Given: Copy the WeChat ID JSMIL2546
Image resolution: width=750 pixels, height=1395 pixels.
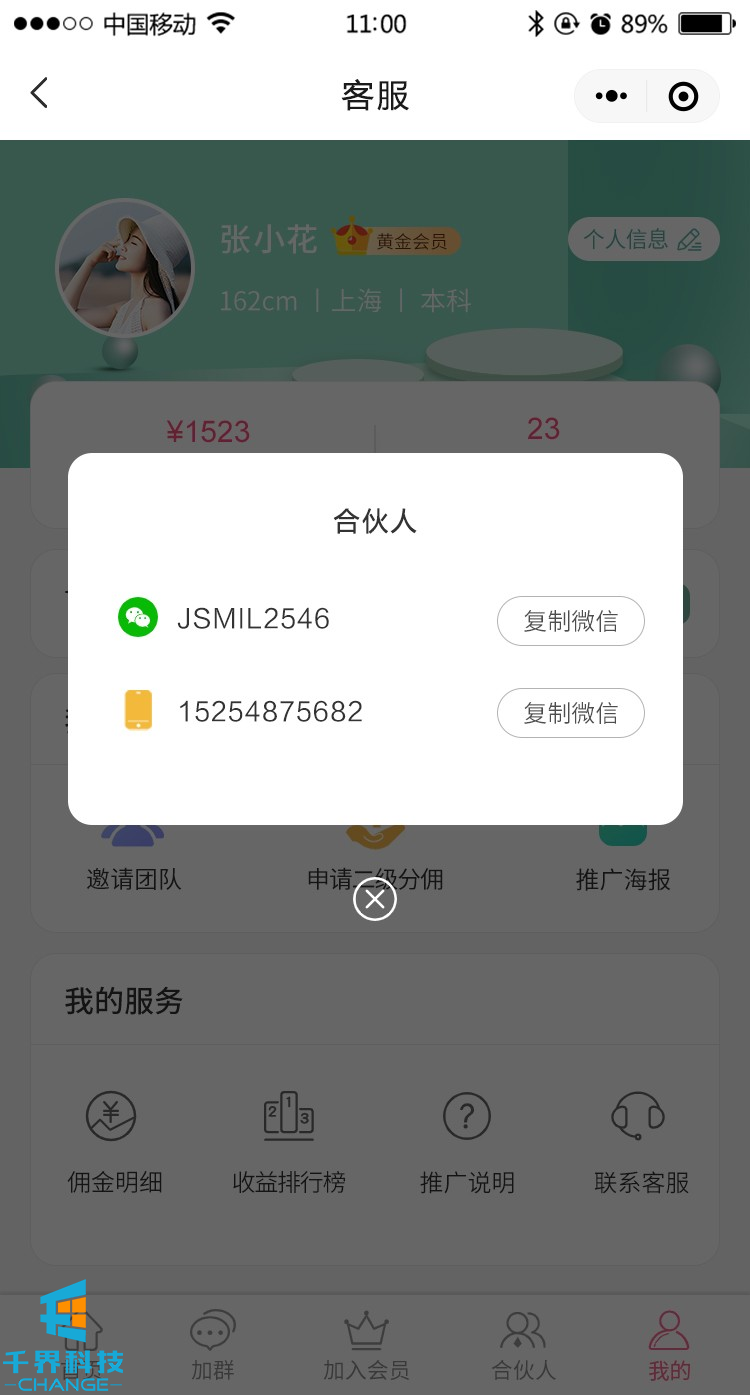Looking at the screenshot, I should [570, 621].
